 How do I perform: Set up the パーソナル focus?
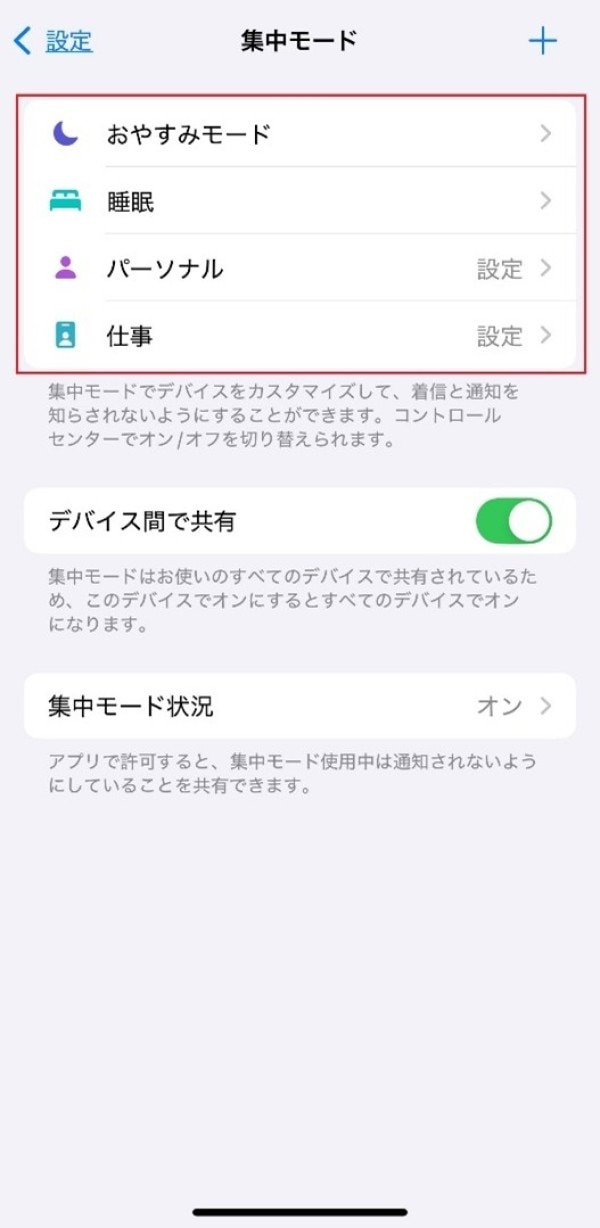coord(300,268)
